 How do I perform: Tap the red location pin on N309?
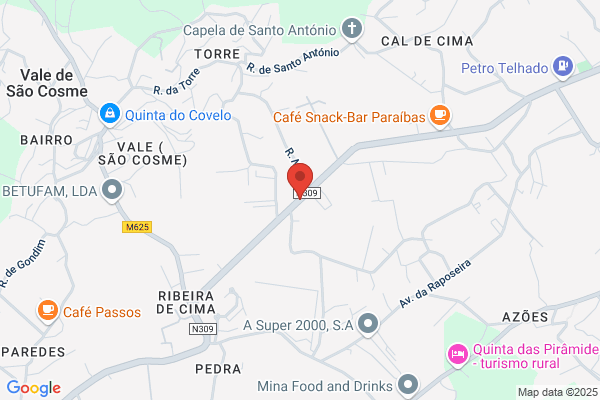300,180
